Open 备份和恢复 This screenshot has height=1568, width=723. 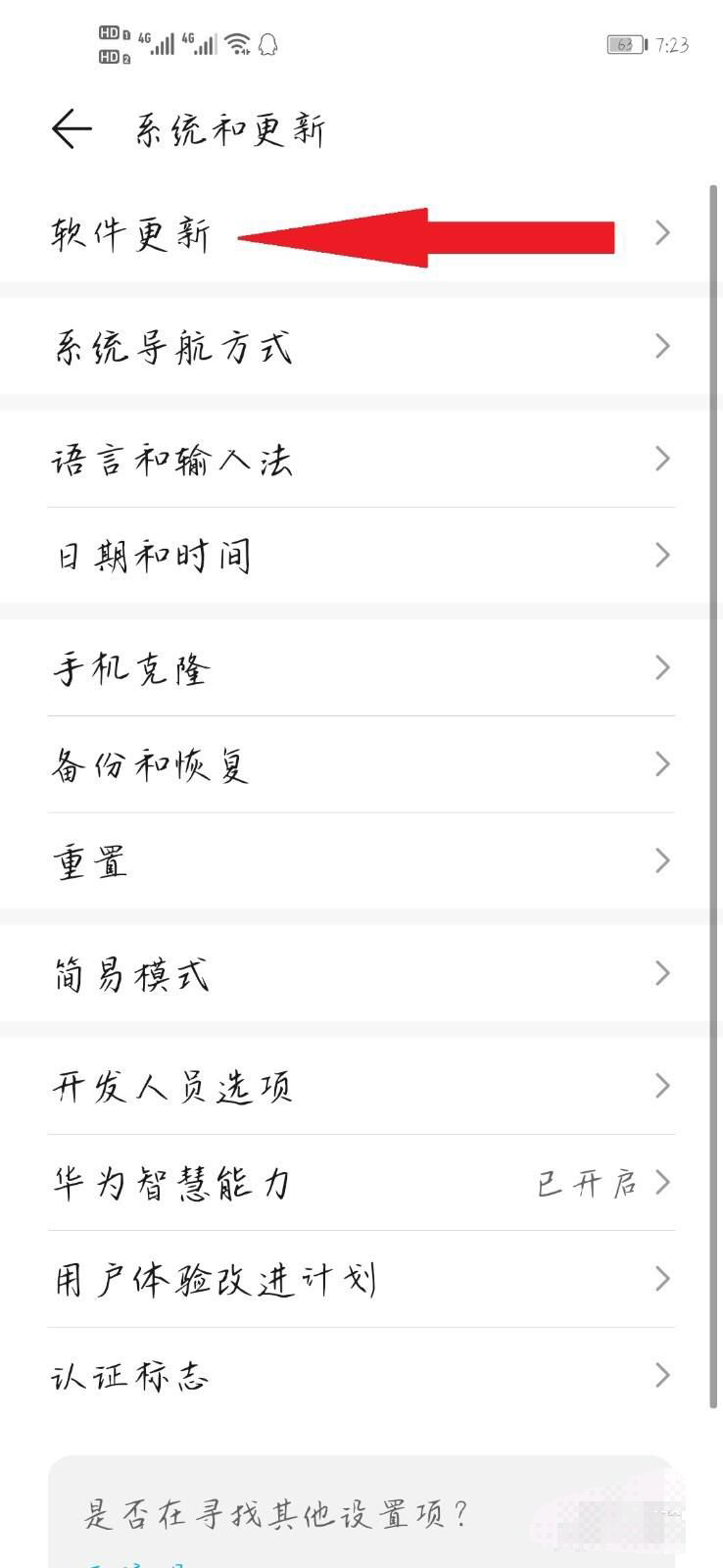(151, 764)
